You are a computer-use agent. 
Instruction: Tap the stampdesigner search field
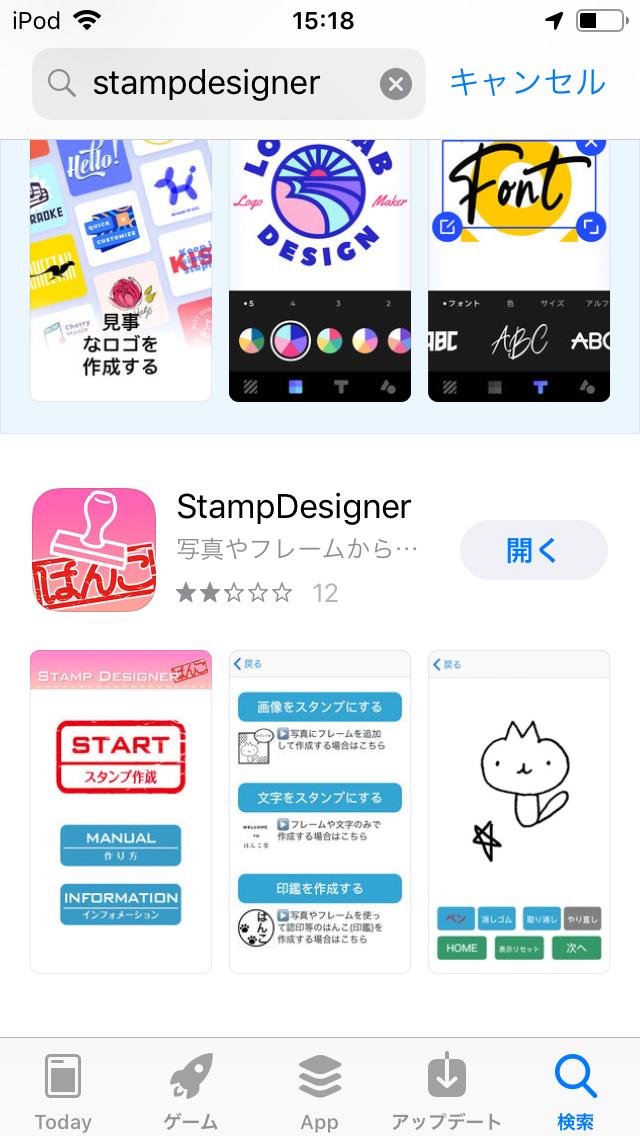point(228,84)
